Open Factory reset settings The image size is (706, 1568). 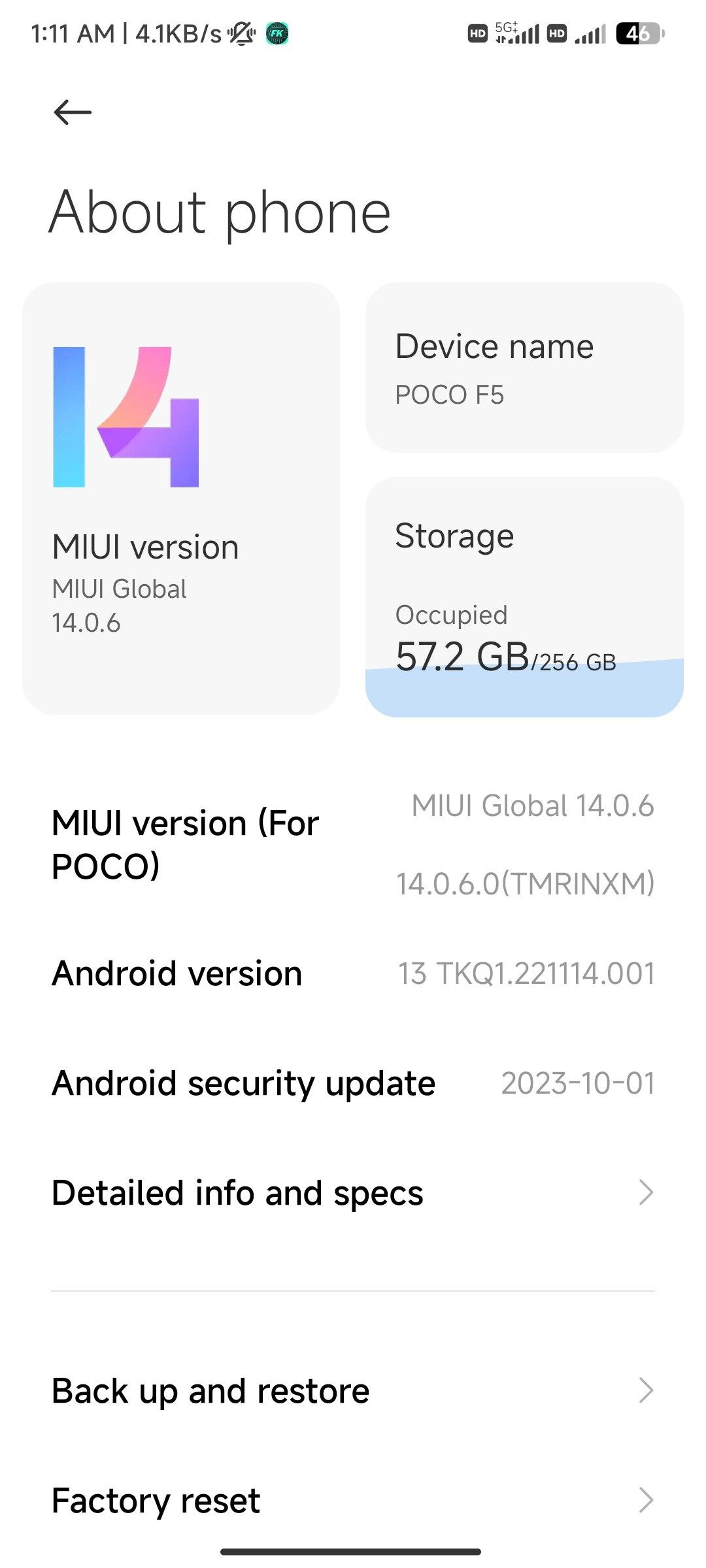[x=353, y=1500]
